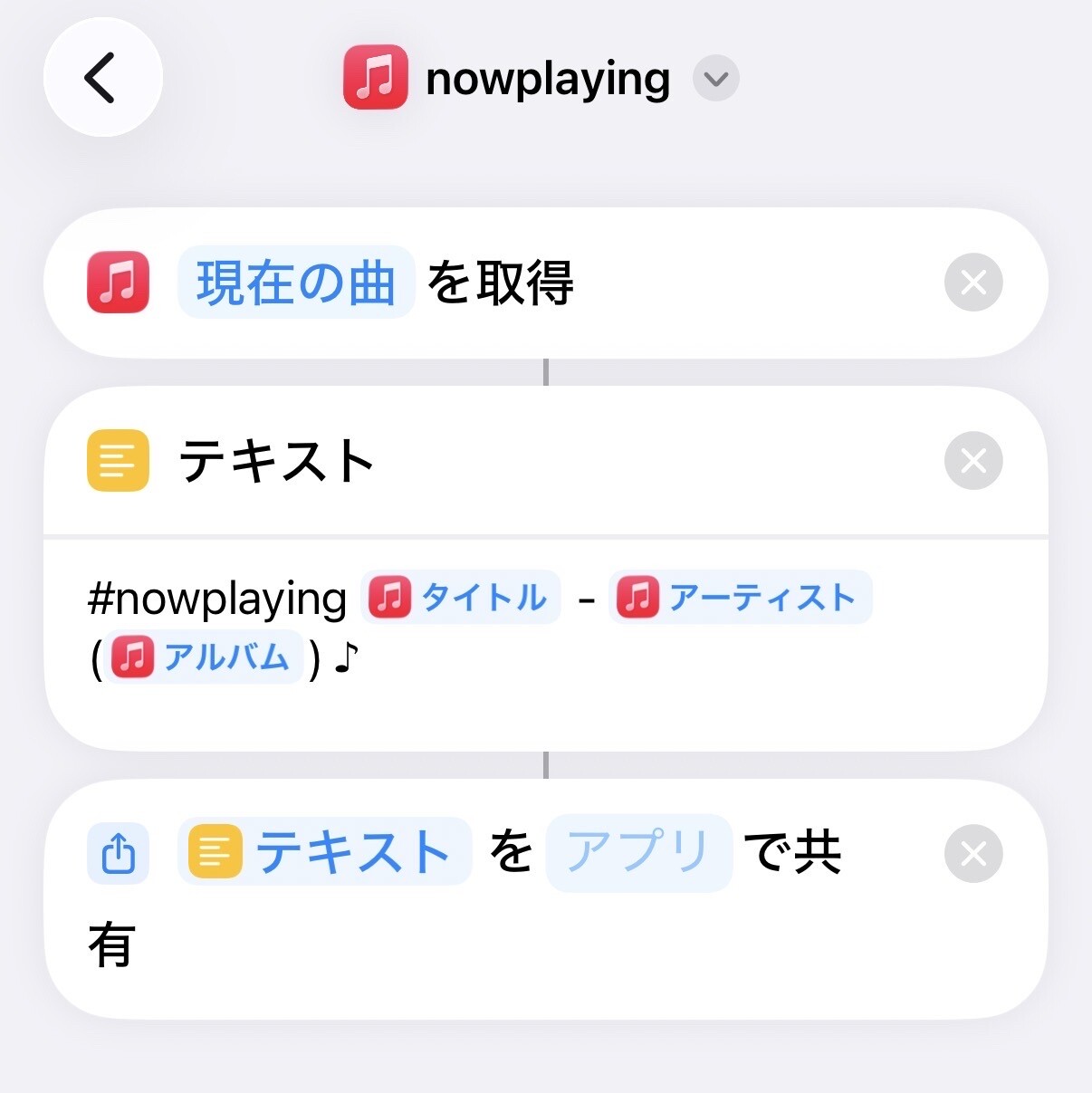1092x1093 pixels.
Task: Tap the テキスト variable in share action
Action: click(326, 852)
